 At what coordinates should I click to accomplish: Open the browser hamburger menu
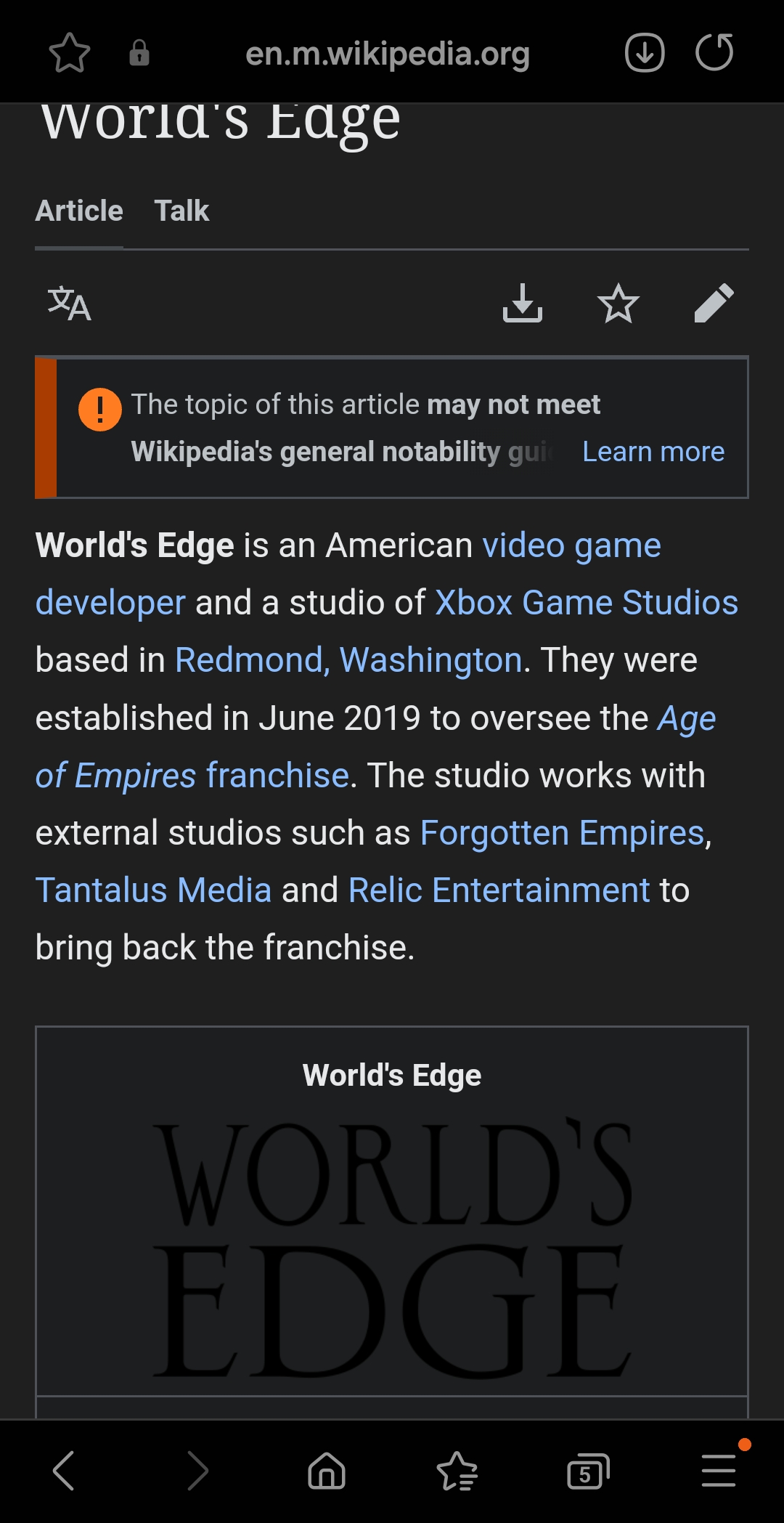(719, 1471)
